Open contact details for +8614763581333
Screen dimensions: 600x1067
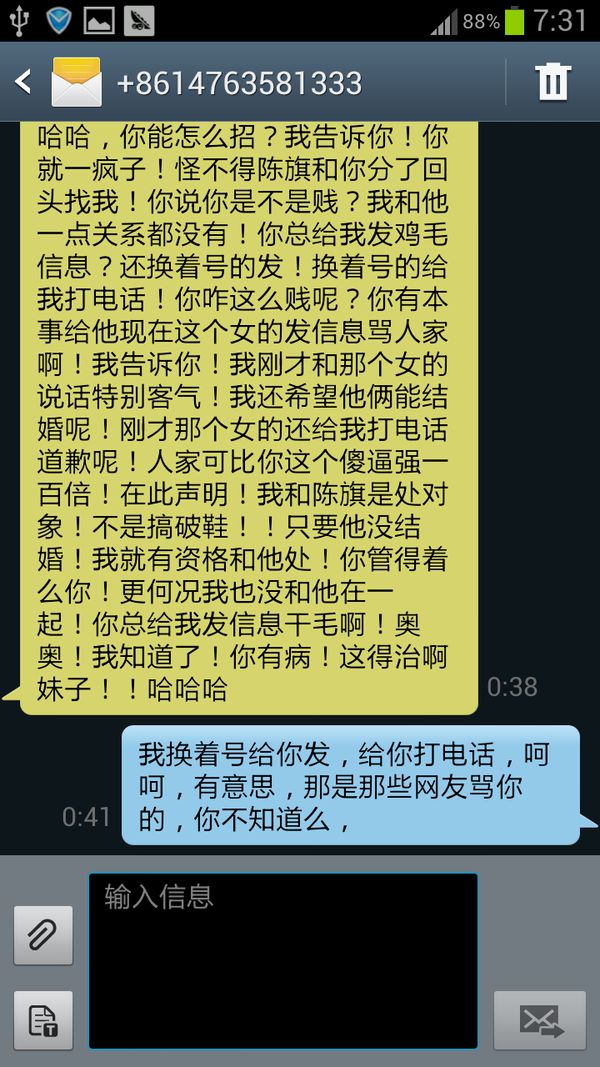pos(239,83)
